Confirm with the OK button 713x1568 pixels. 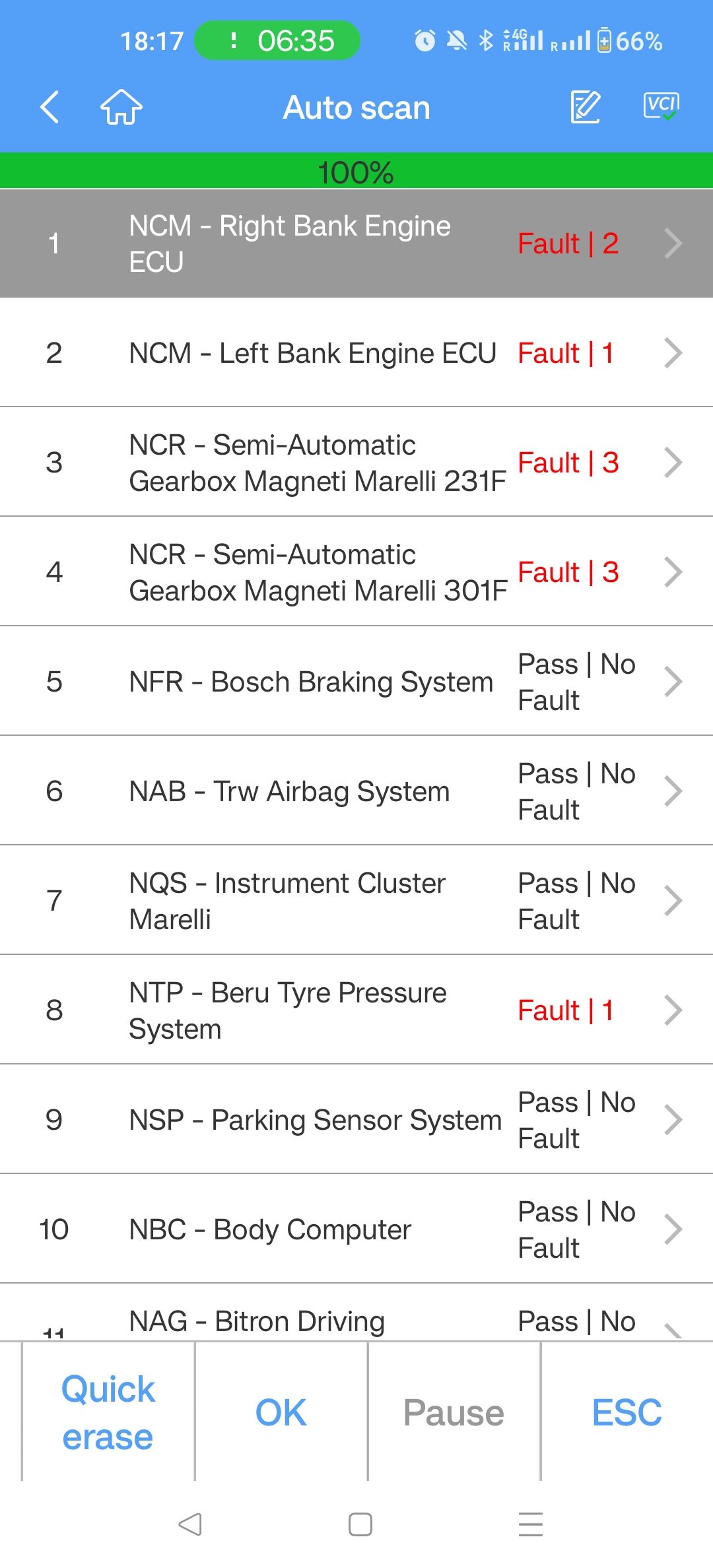click(281, 1412)
